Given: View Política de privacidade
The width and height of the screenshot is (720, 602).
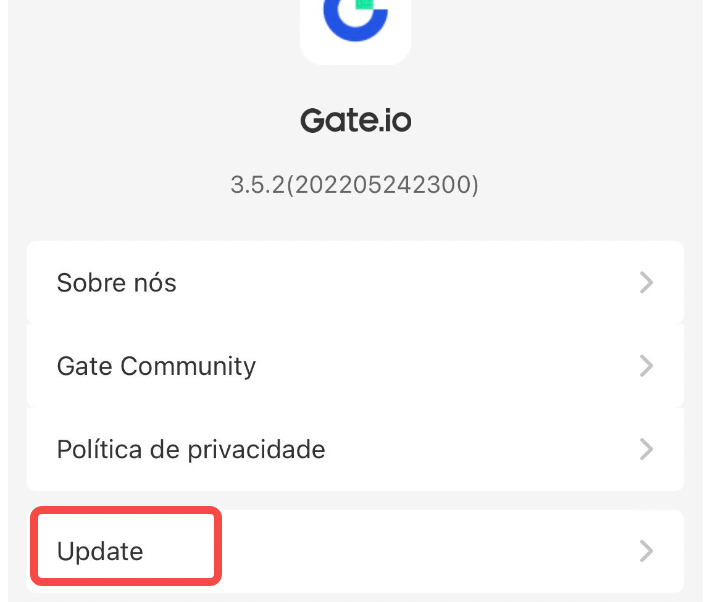Looking at the screenshot, I should 355,449.
